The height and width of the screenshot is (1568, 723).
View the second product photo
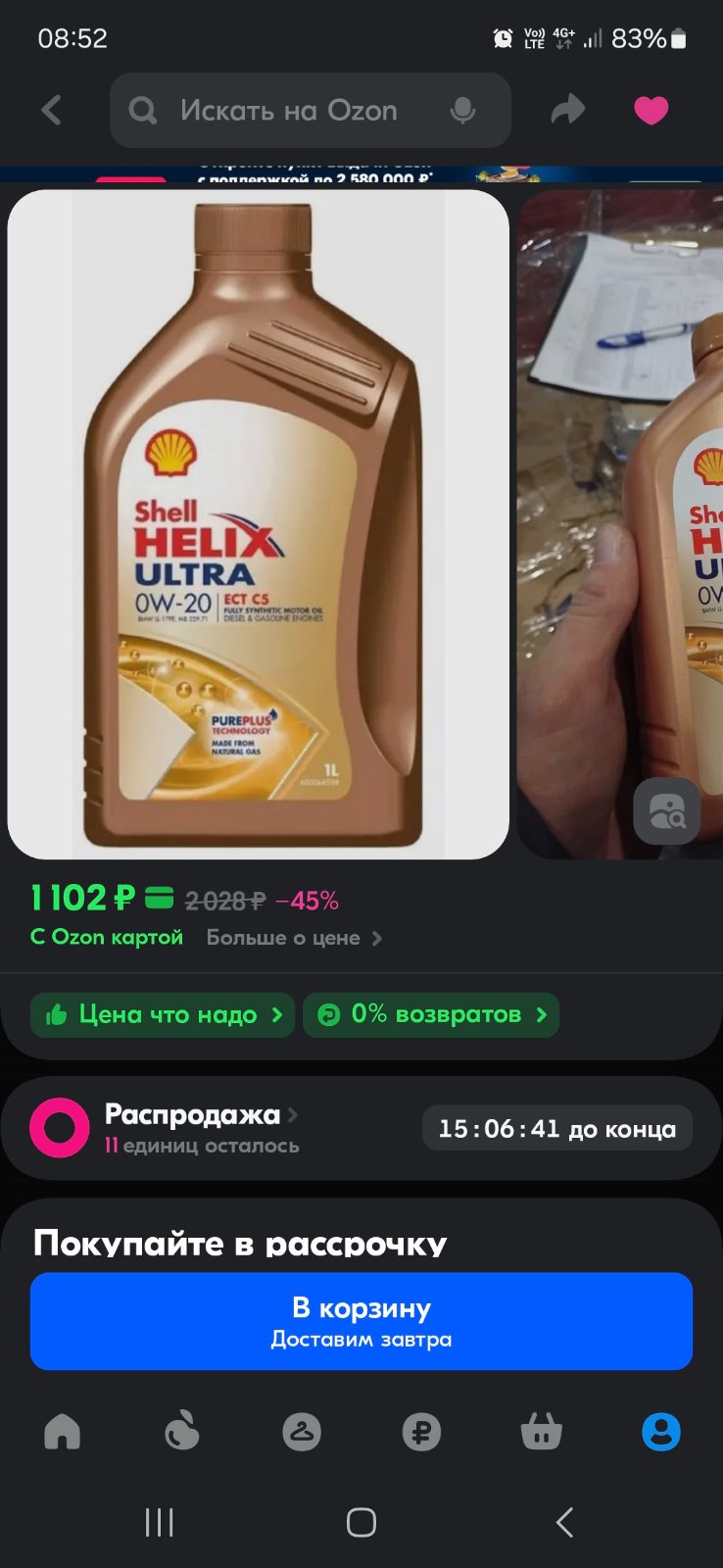(x=620, y=524)
